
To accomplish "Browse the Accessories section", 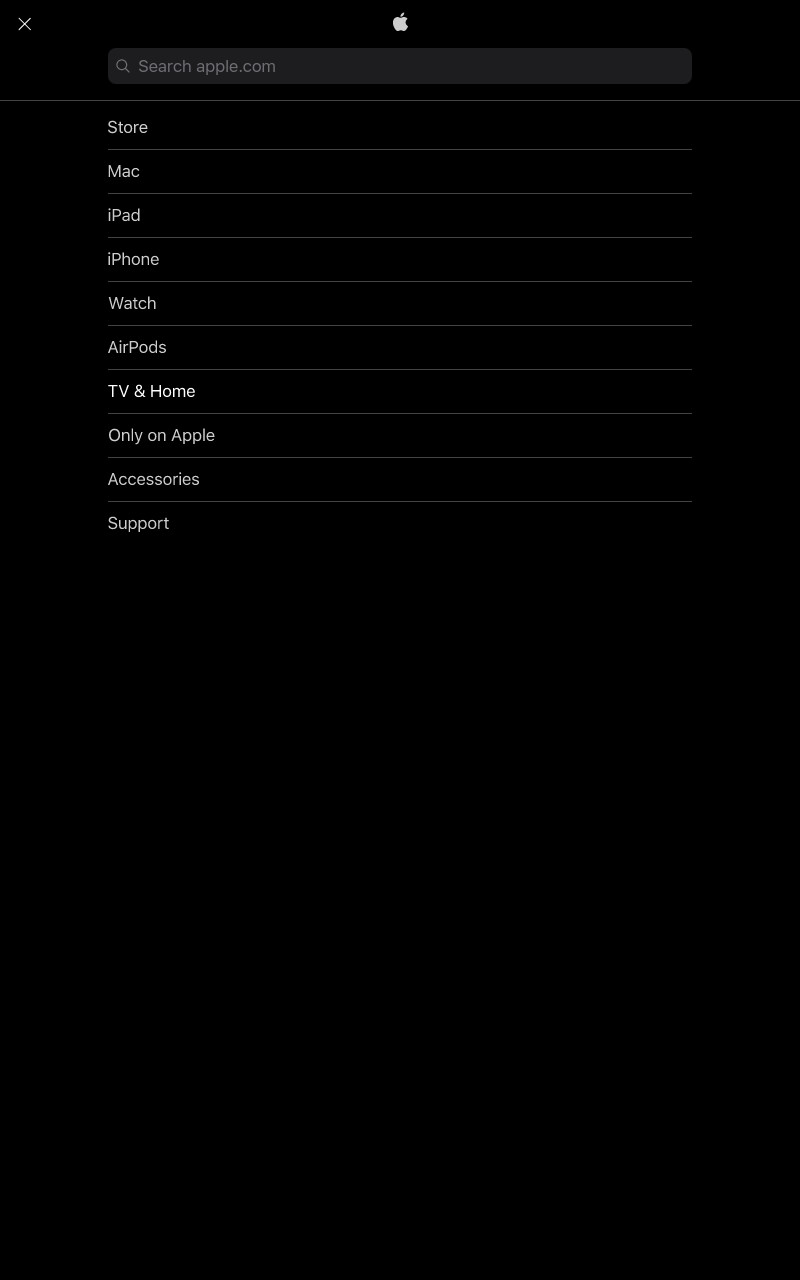I will click(400, 479).
